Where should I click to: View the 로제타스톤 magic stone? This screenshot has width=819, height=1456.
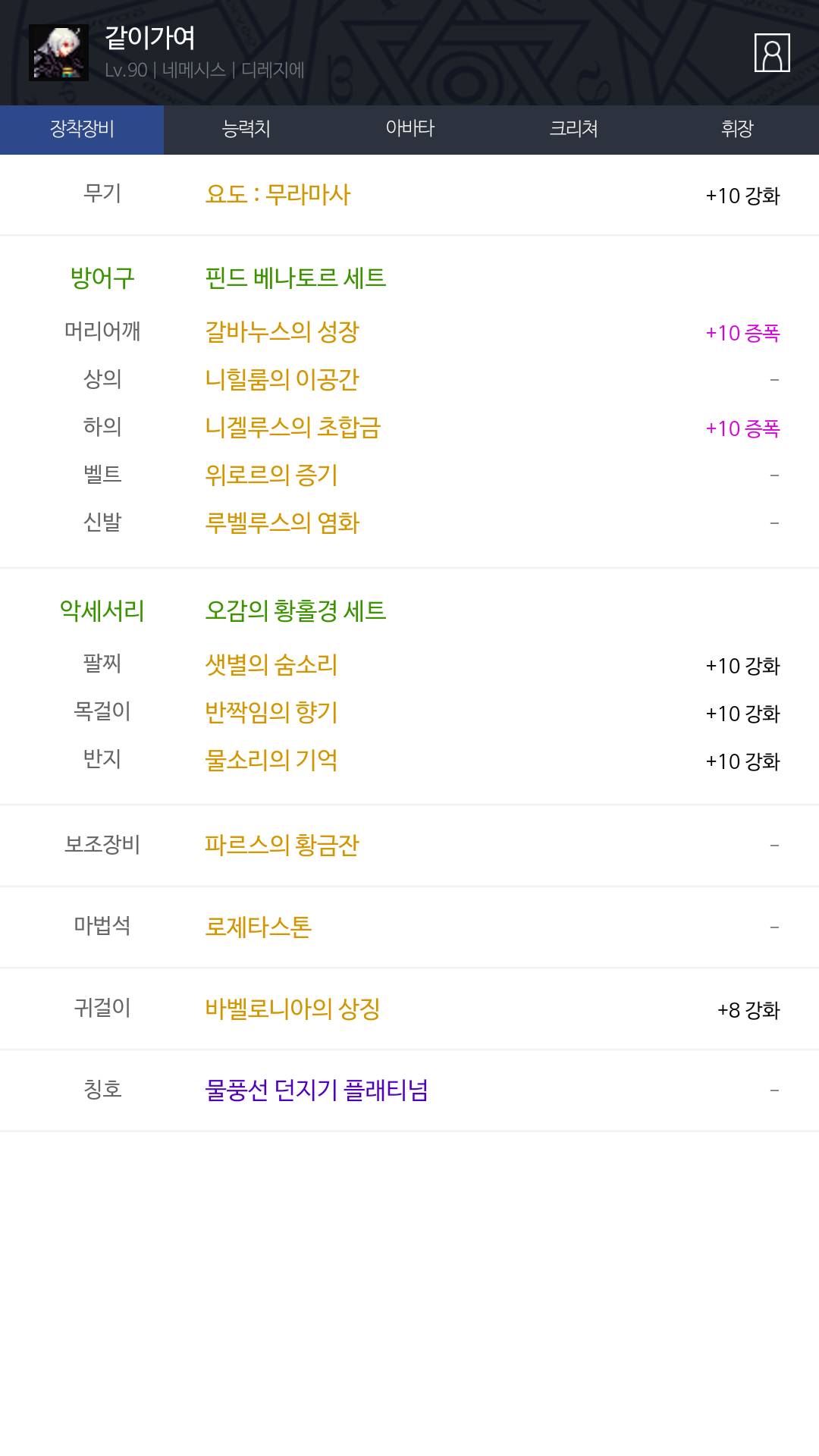tap(259, 927)
